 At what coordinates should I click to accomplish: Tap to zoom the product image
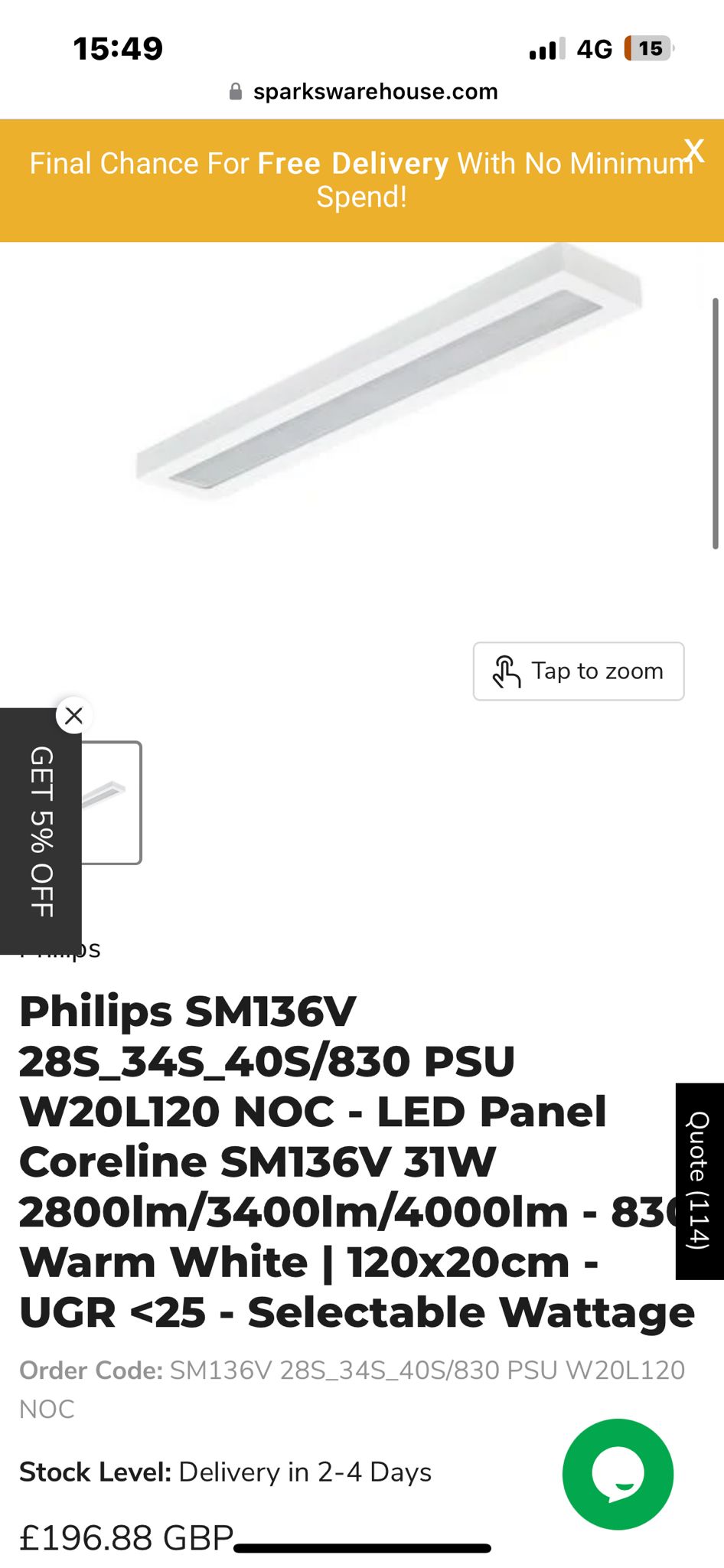tap(579, 671)
